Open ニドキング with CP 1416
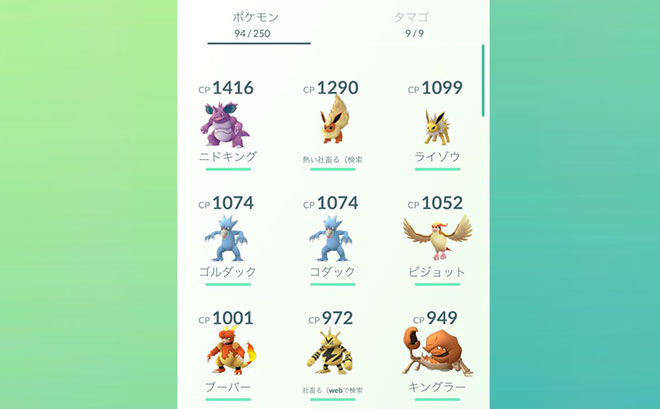This screenshot has height=409, width=660. tap(227, 124)
